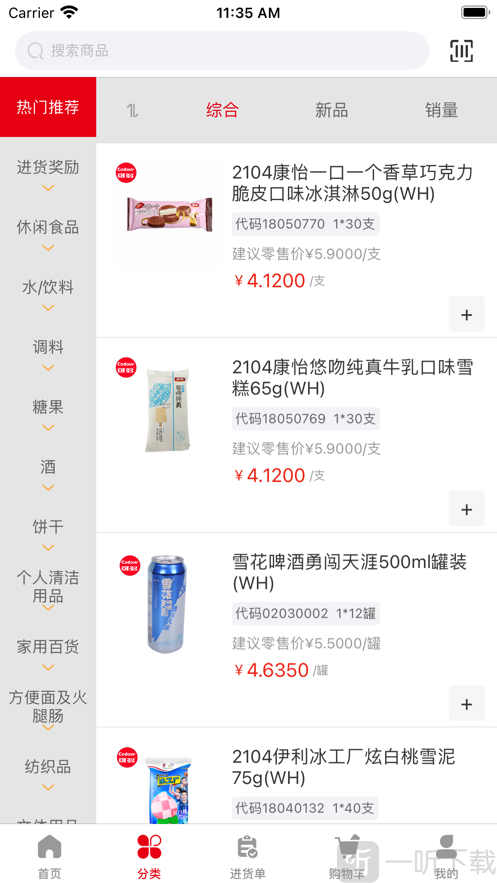This screenshot has width=497, height=883.
Task: Open the 购物车 tab
Action: click(x=347, y=856)
